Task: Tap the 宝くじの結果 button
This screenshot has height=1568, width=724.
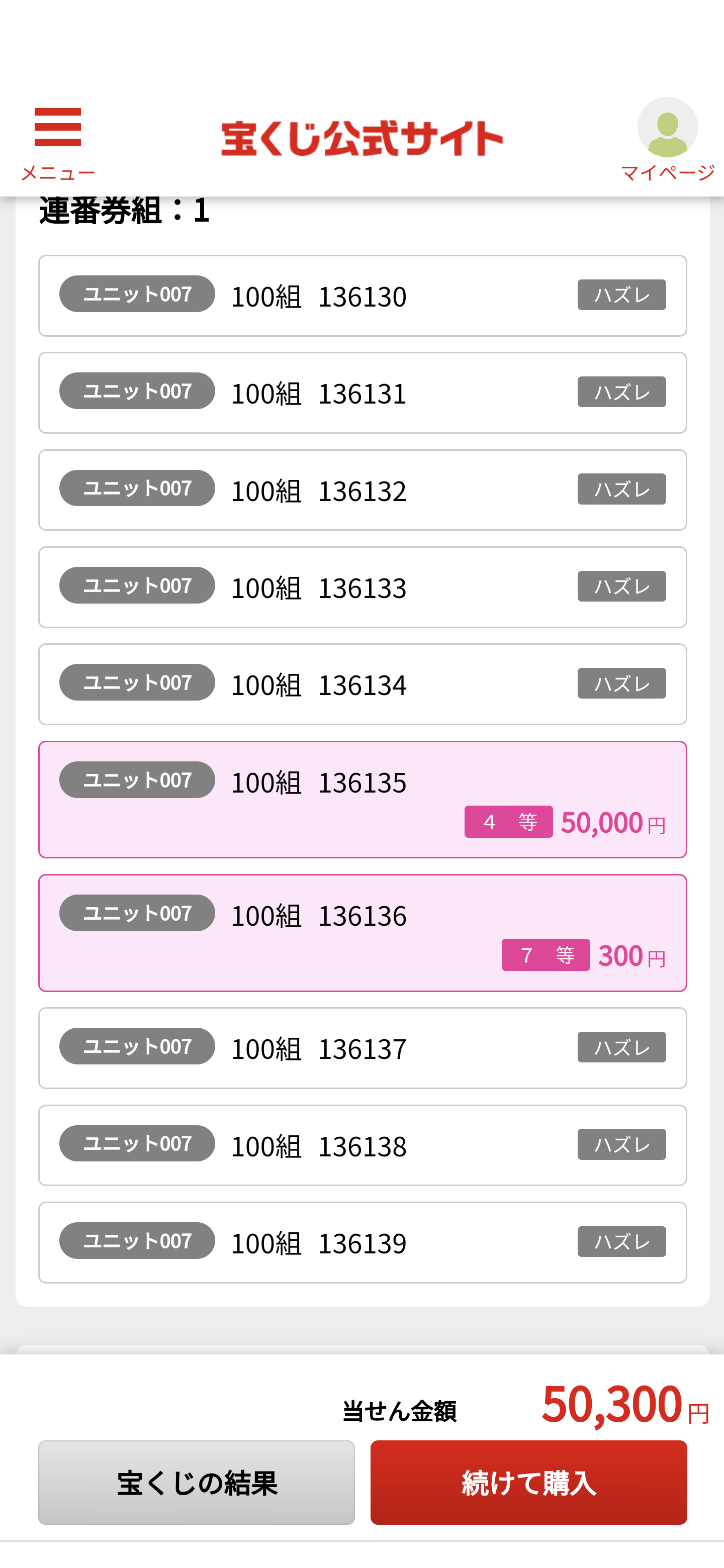Action: pos(197,1482)
